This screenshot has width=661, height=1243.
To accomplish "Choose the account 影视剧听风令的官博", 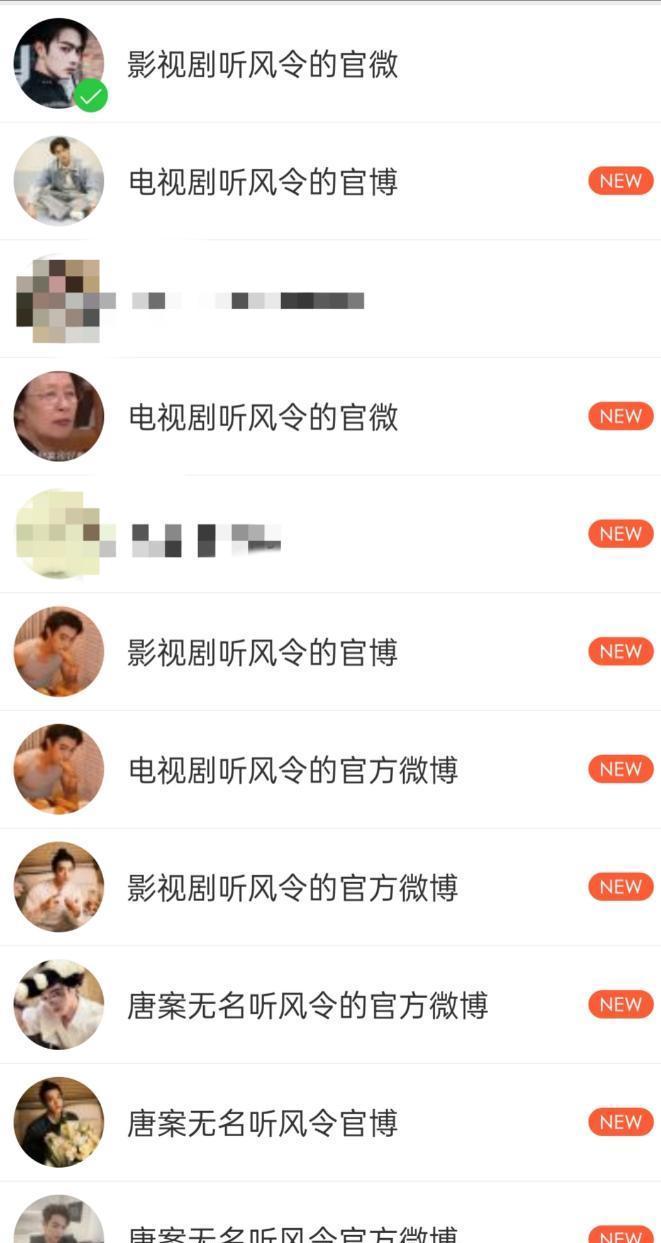I will click(x=262, y=652).
